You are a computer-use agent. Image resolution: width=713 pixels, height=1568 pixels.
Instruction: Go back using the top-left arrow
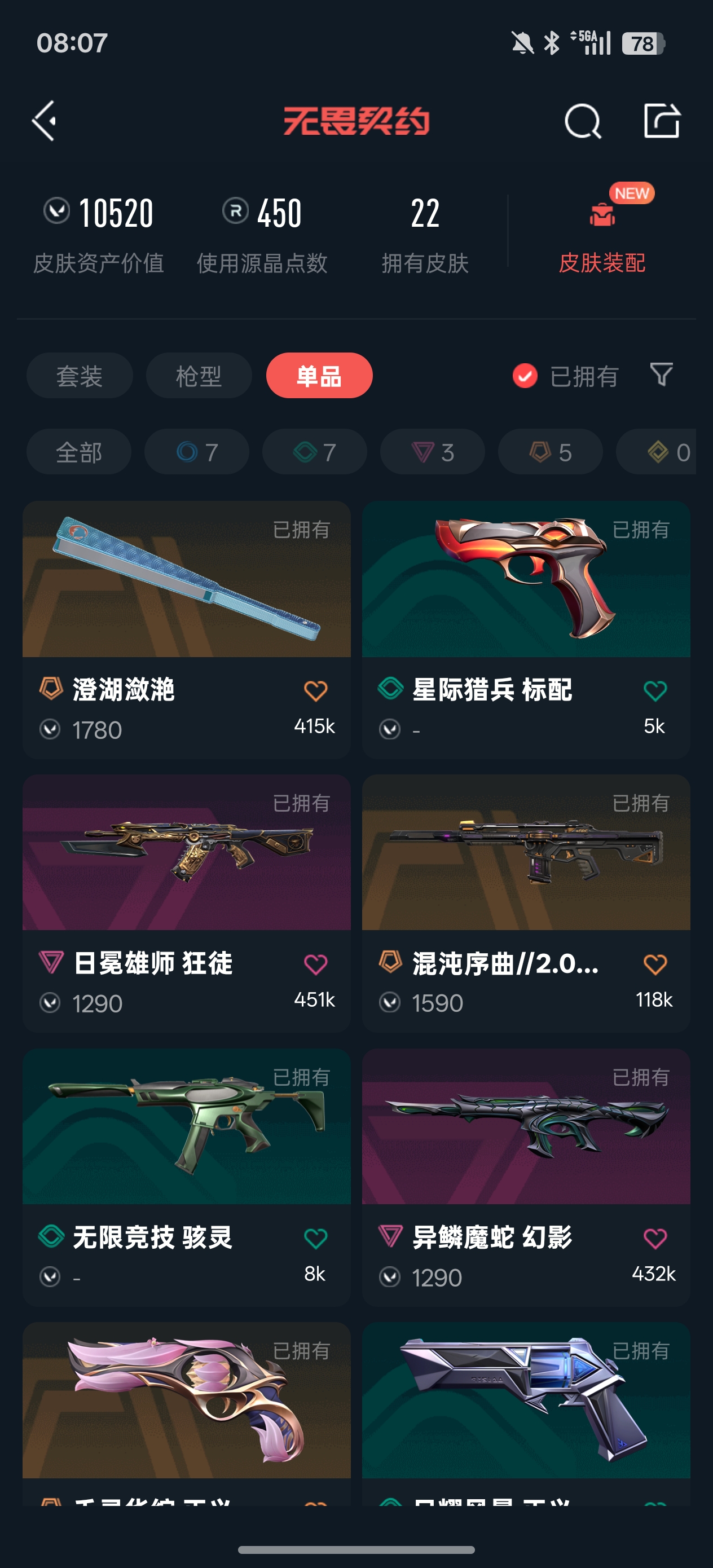[45, 121]
